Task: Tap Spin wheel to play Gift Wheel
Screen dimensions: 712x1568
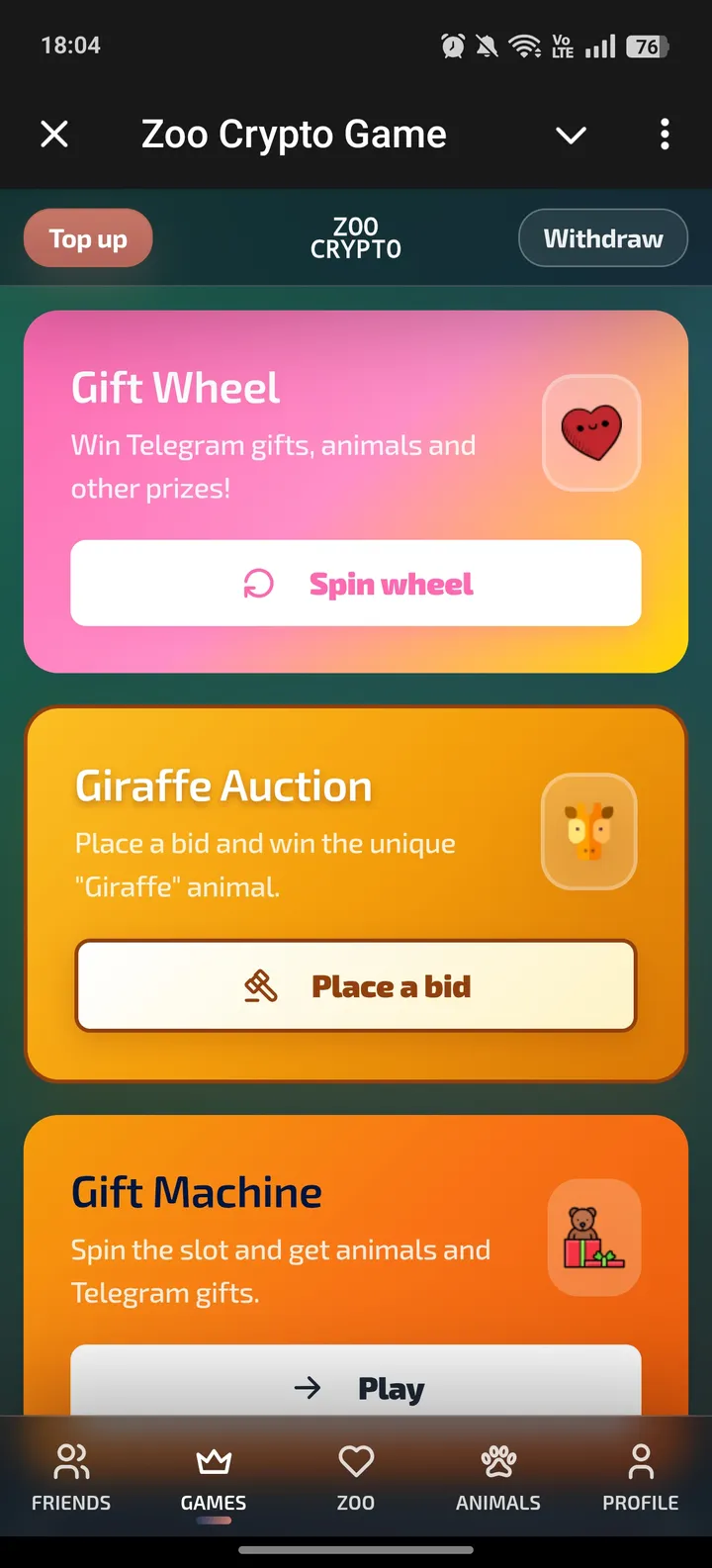Action: tap(356, 584)
